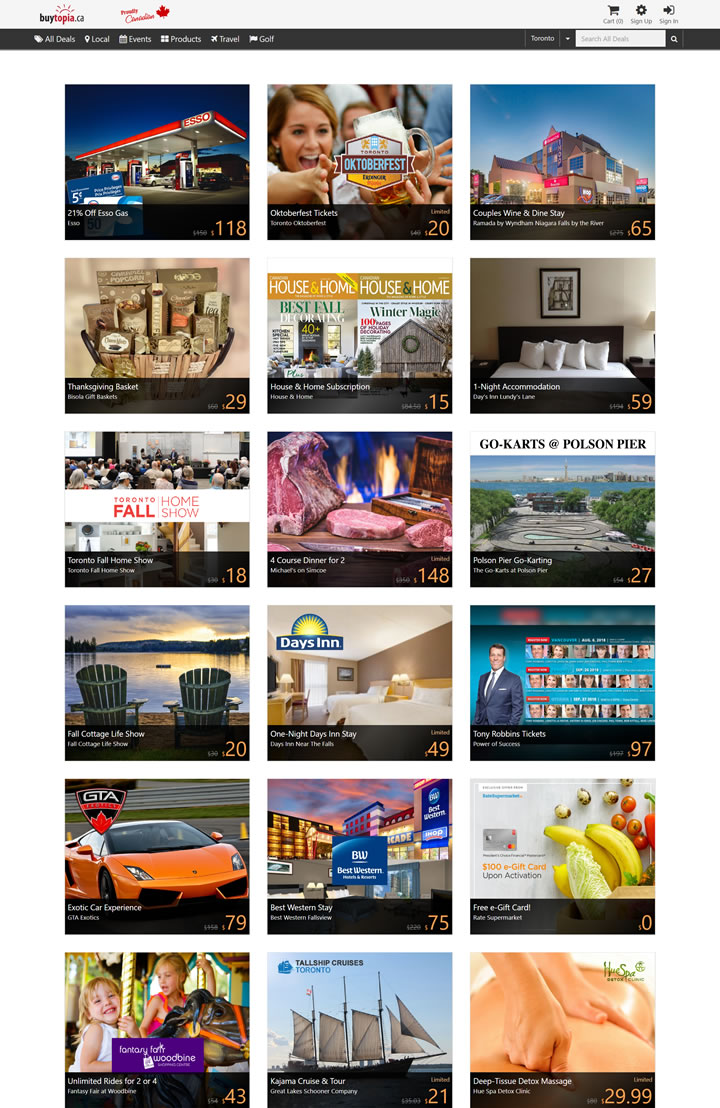This screenshot has width=720, height=1108.
Task: Go to the buytopia.ca home page
Action: pos(62,17)
